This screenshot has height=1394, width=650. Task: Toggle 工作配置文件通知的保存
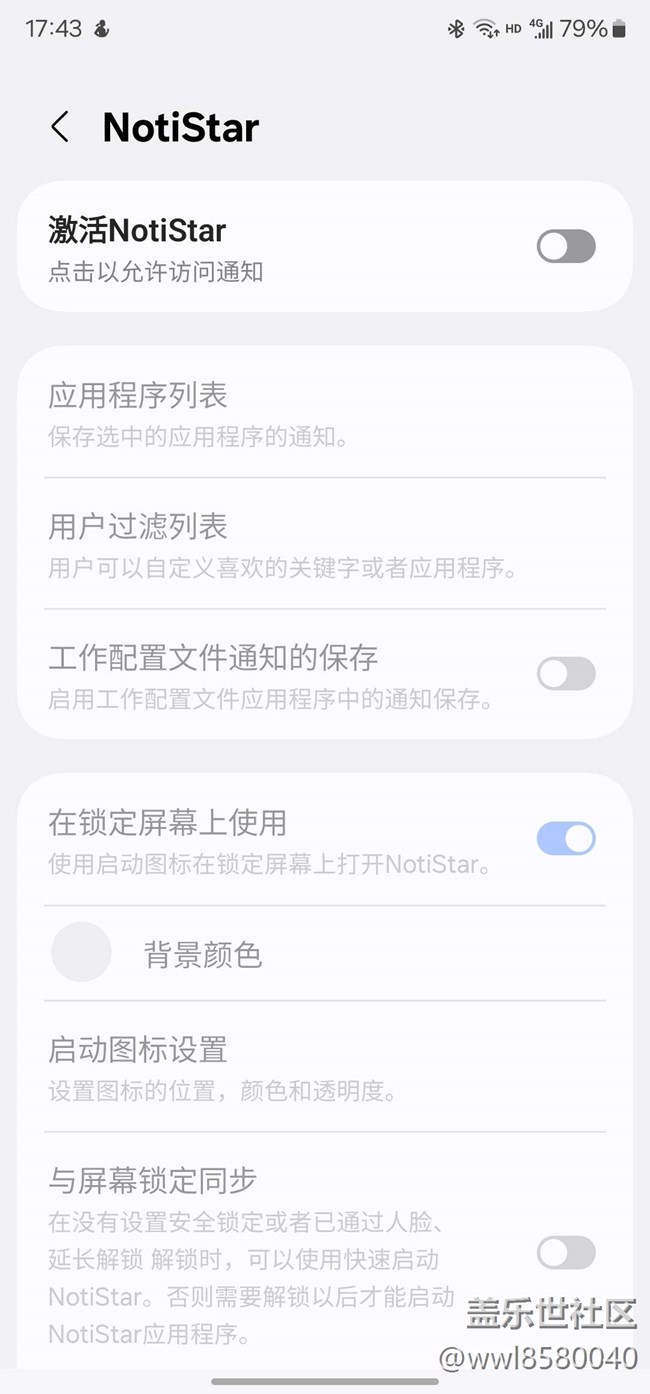tap(566, 674)
